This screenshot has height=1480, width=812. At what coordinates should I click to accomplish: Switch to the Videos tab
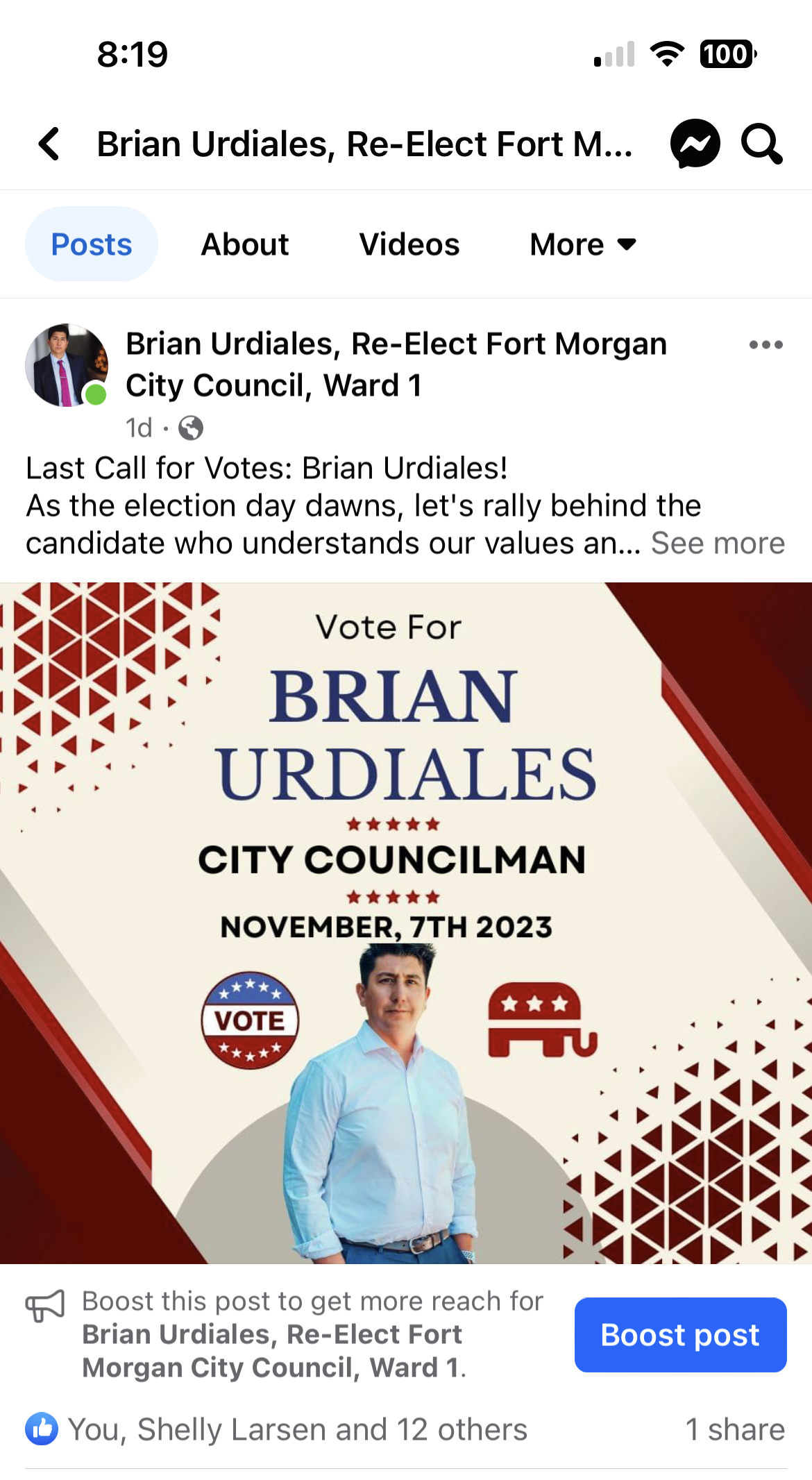click(x=409, y=244)
